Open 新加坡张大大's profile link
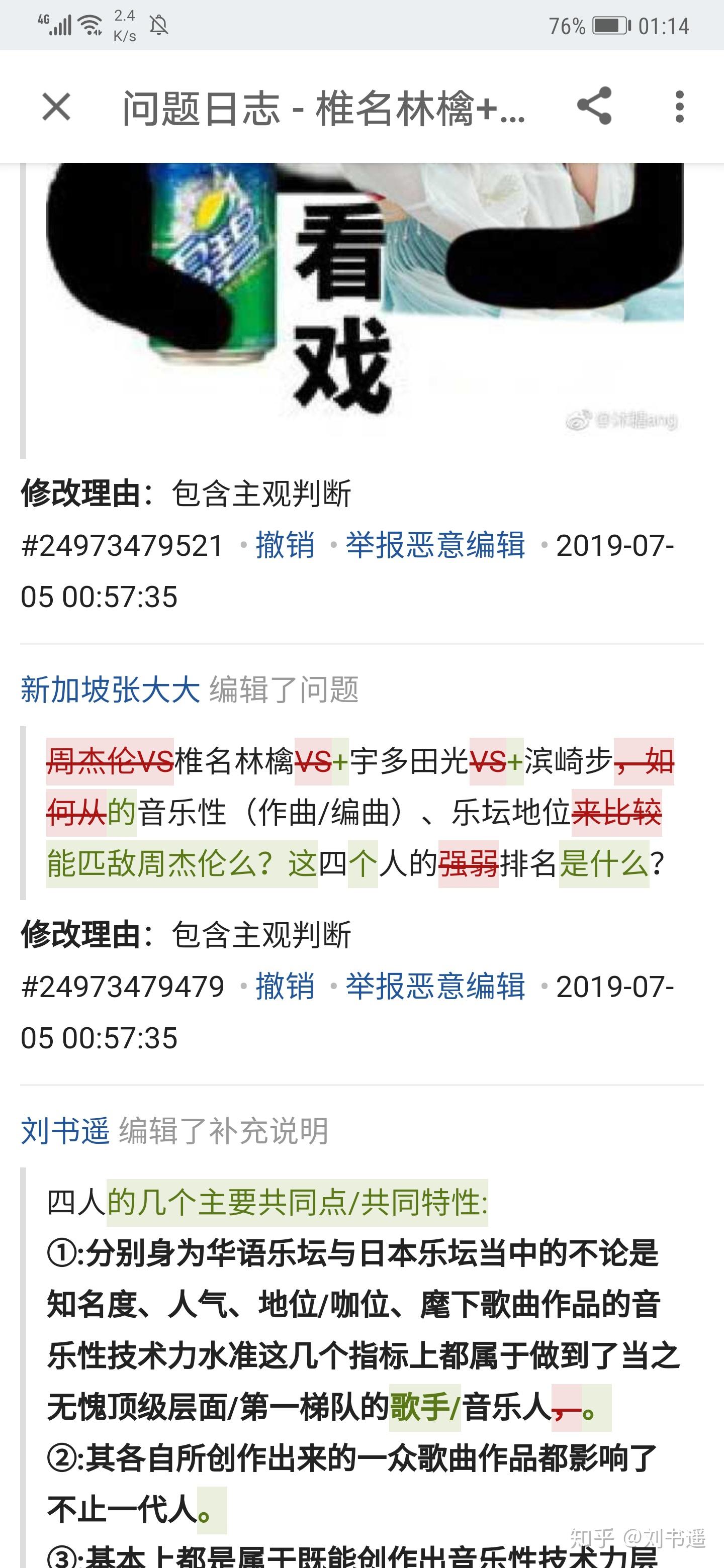724x1568 pixels. (x=110, y=690)
